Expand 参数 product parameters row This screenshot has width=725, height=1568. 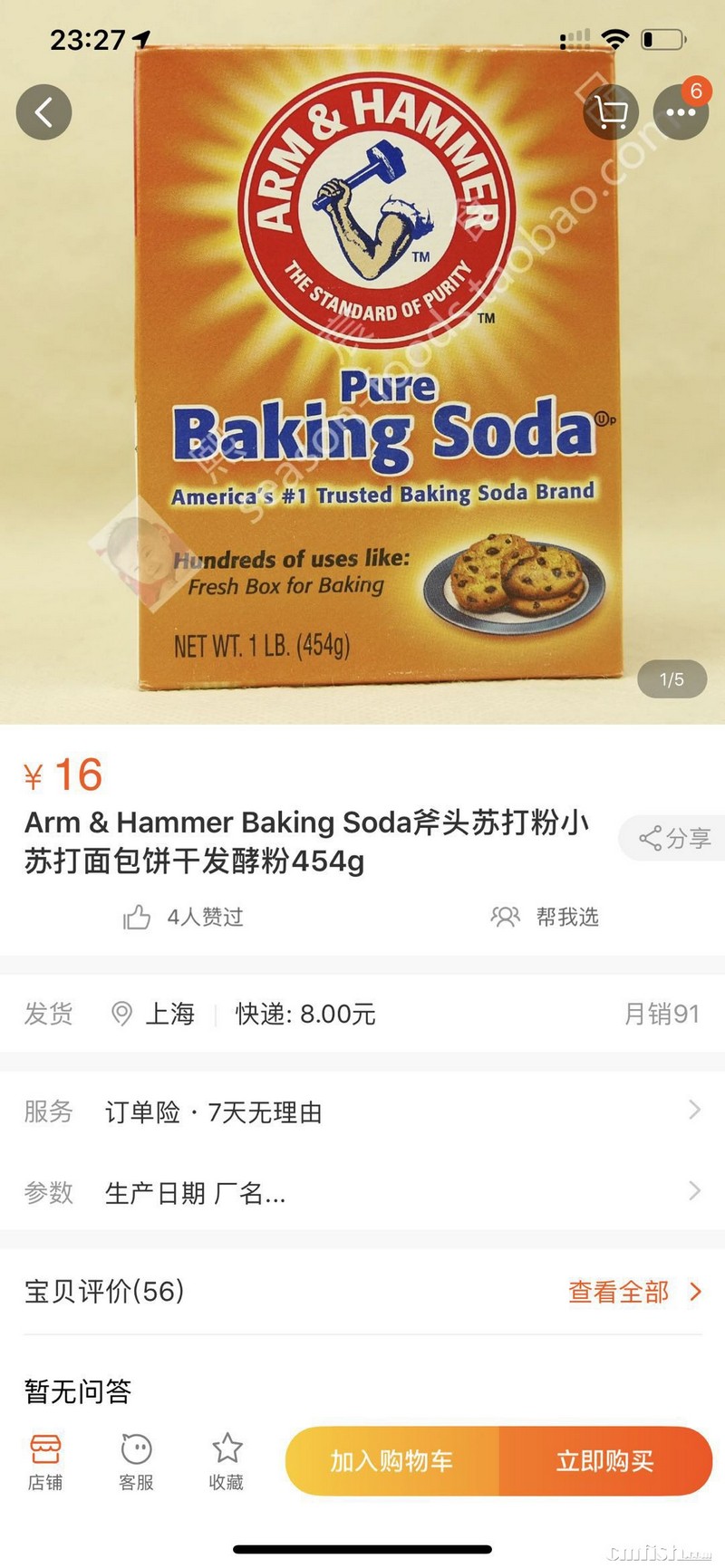click(694, 1191)
